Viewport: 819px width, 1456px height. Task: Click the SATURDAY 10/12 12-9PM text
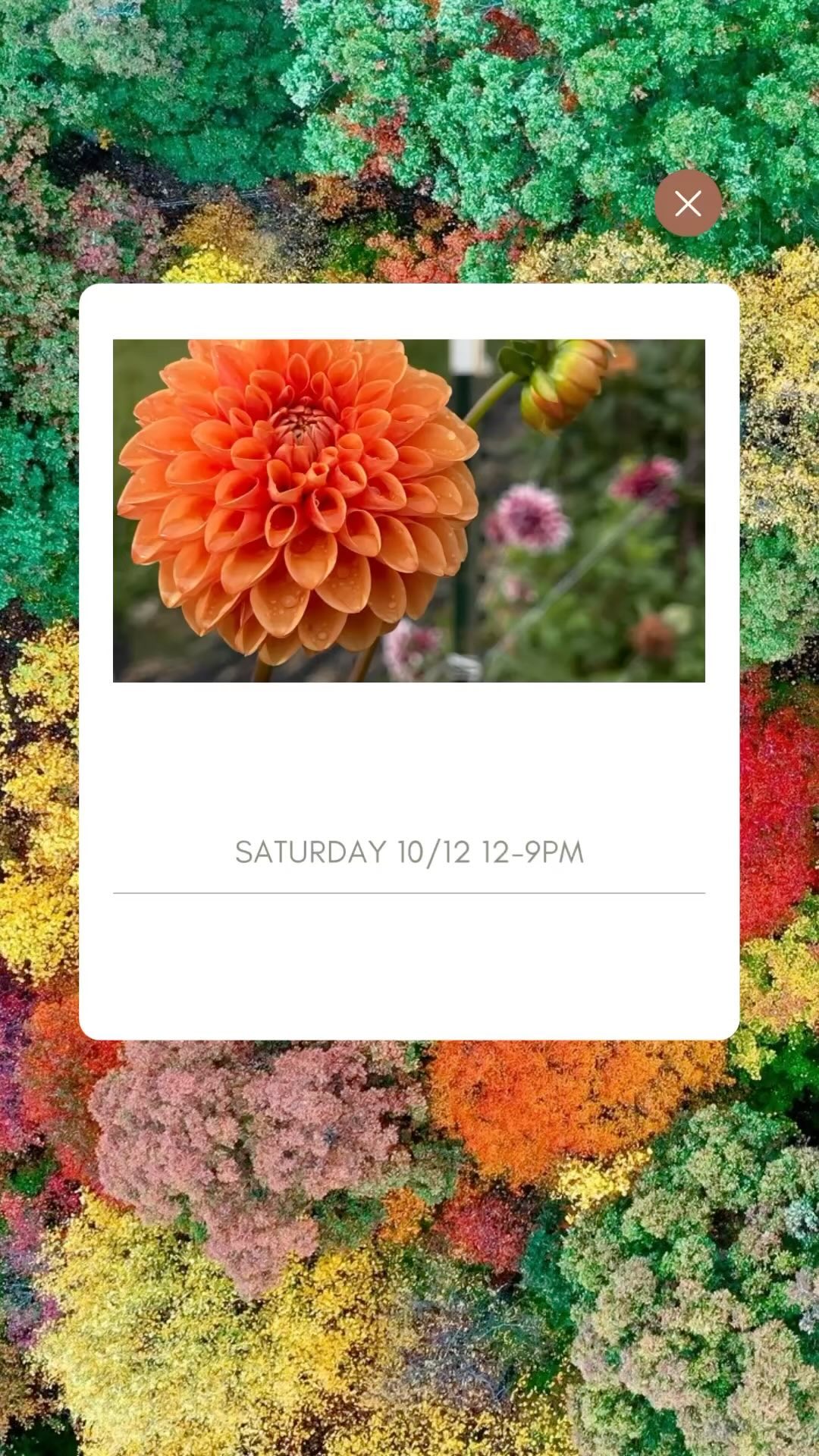click(x=409, y=851)
